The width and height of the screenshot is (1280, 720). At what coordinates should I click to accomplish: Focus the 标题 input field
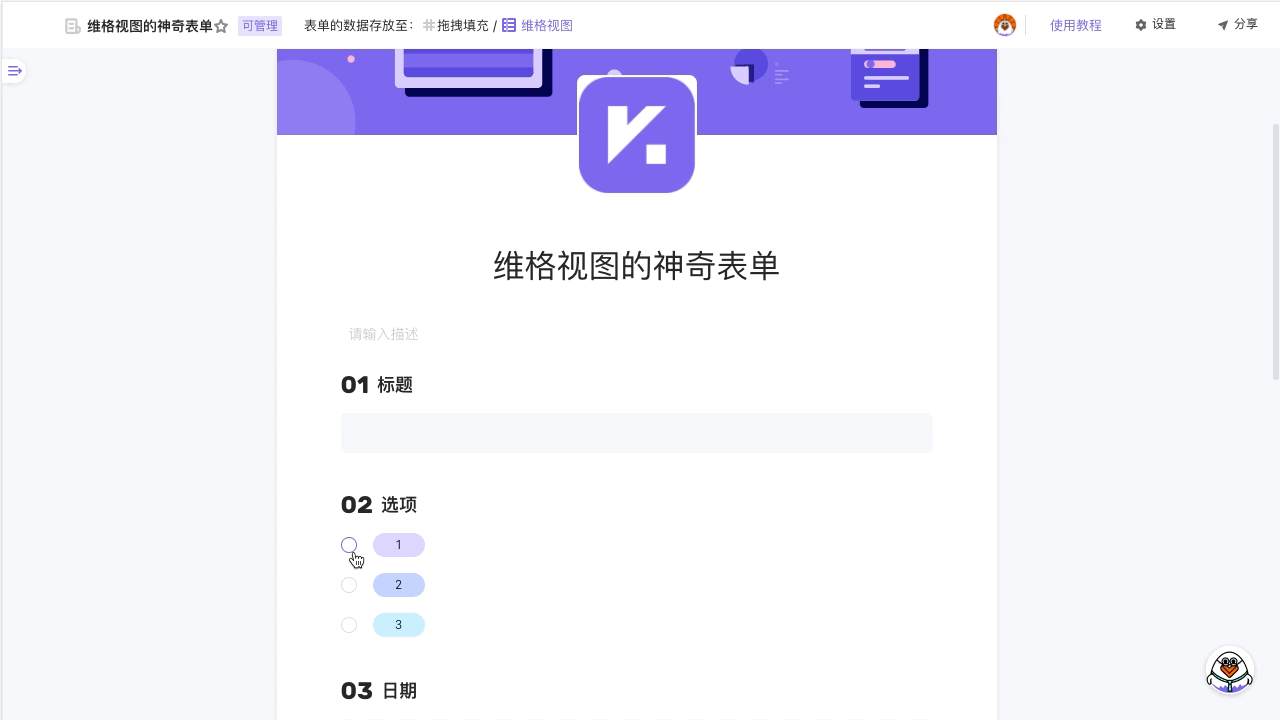pyautogui.click(x=636, y=433)
